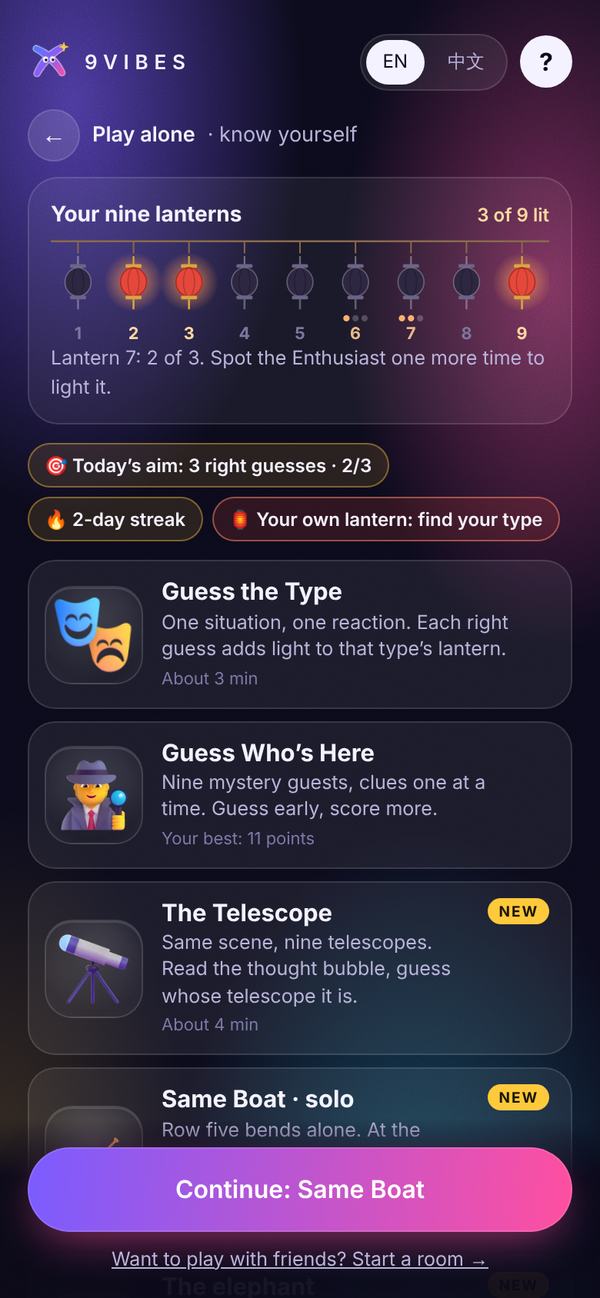Tap Continue: Same Boat button

[300, 1189]
